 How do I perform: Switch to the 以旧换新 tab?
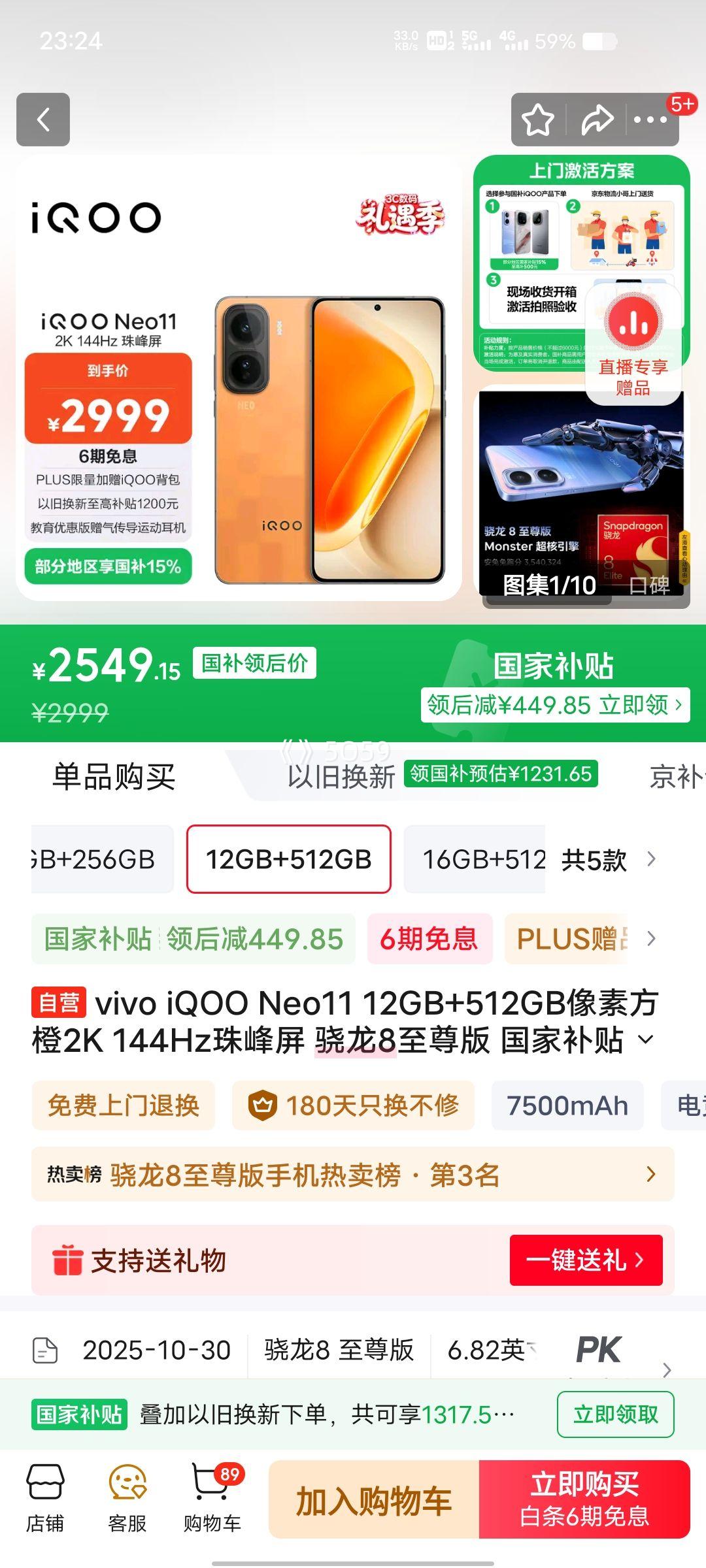pyautogui.click(x=340, y=774)
